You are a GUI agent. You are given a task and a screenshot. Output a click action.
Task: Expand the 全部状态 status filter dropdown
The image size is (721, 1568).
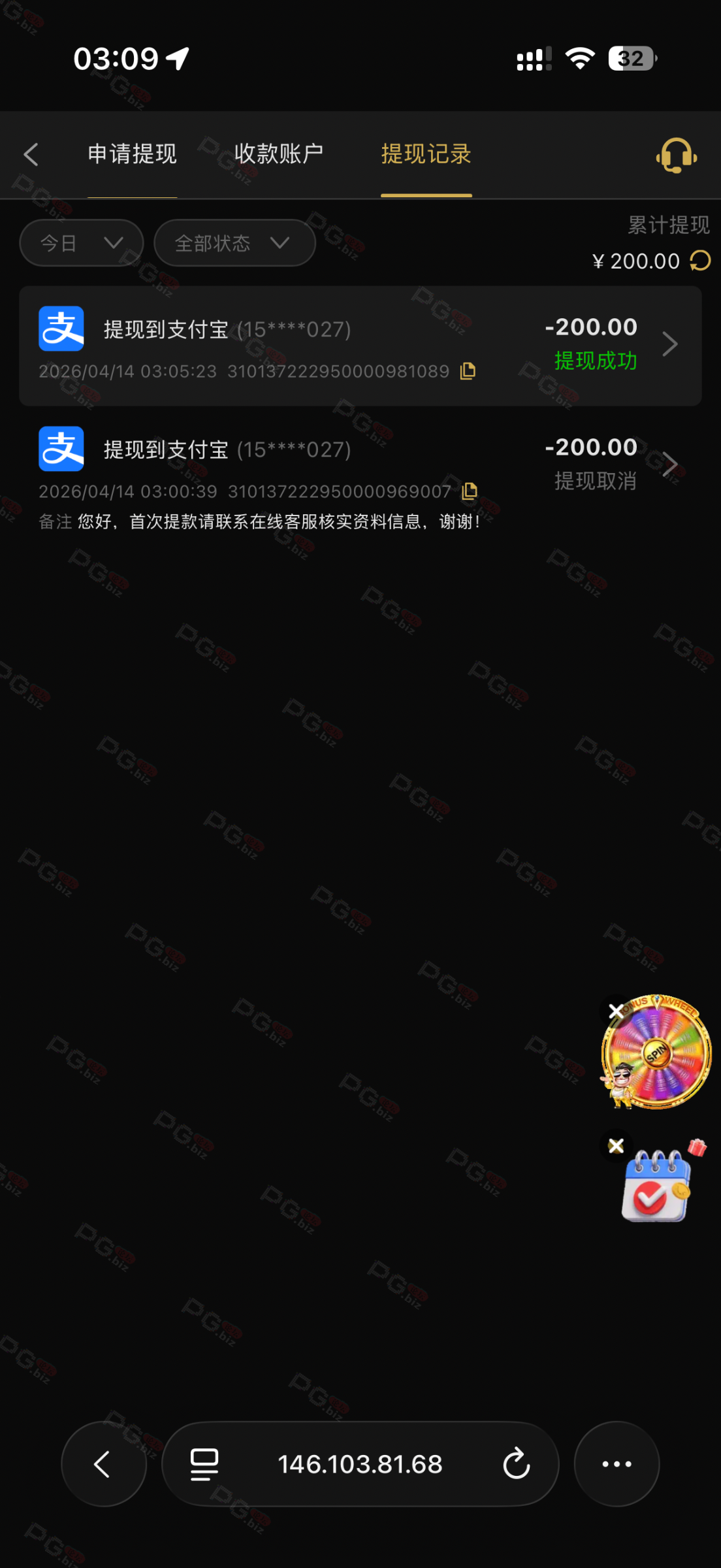coord(234,243)
